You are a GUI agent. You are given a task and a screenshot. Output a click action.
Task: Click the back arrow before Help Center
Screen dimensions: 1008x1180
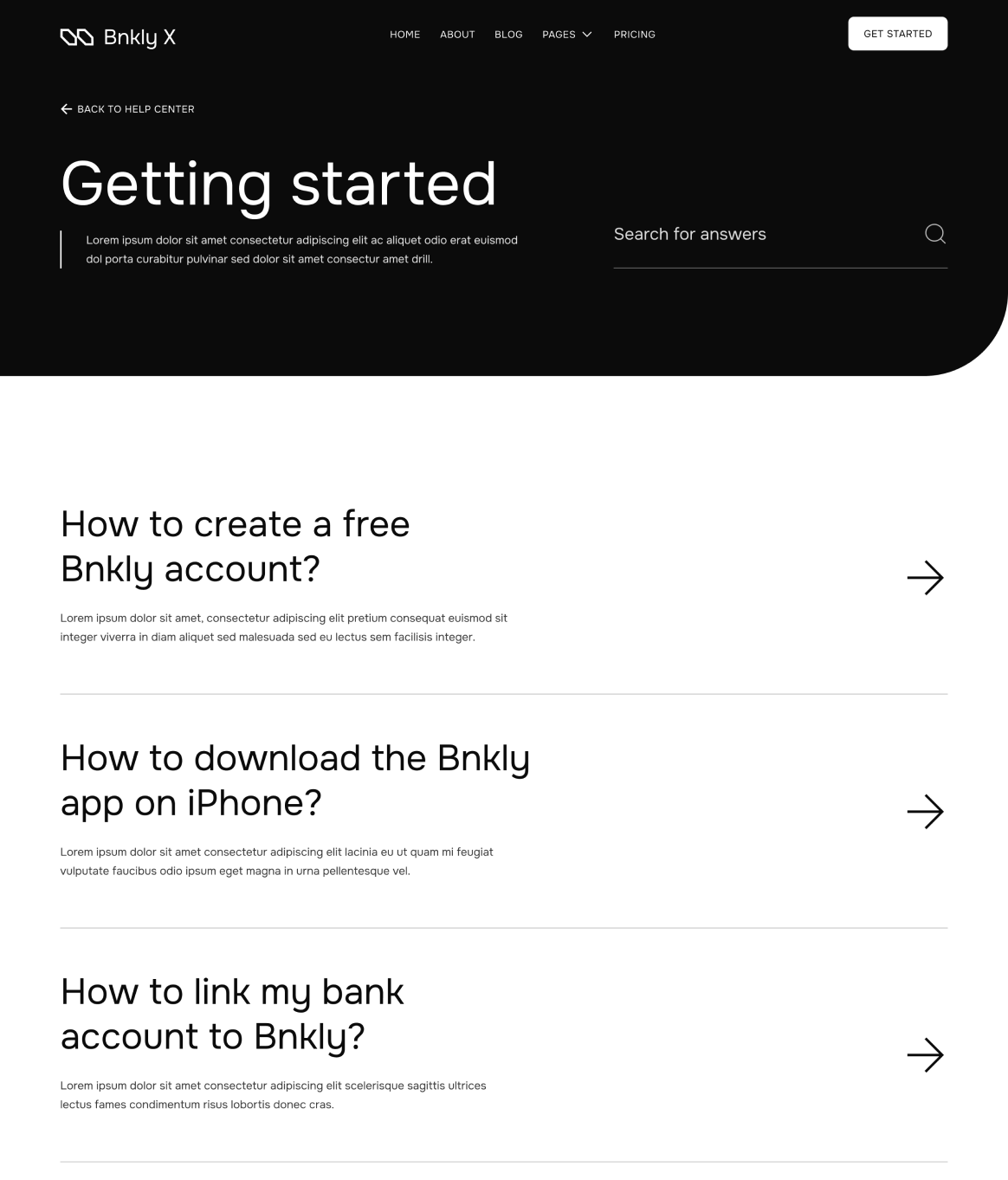click(x=67, y=108)
